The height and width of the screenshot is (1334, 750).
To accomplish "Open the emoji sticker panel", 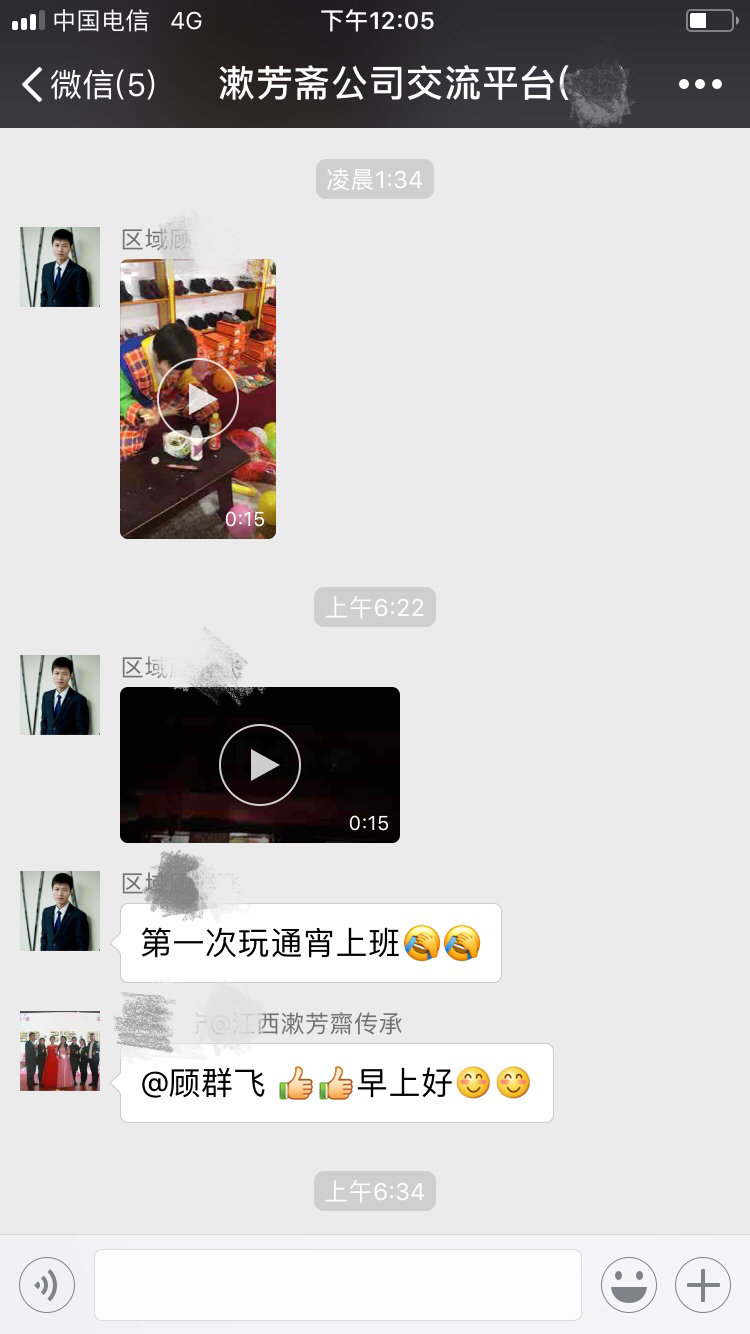I will pyautogui.click(x=628, y=1284).
